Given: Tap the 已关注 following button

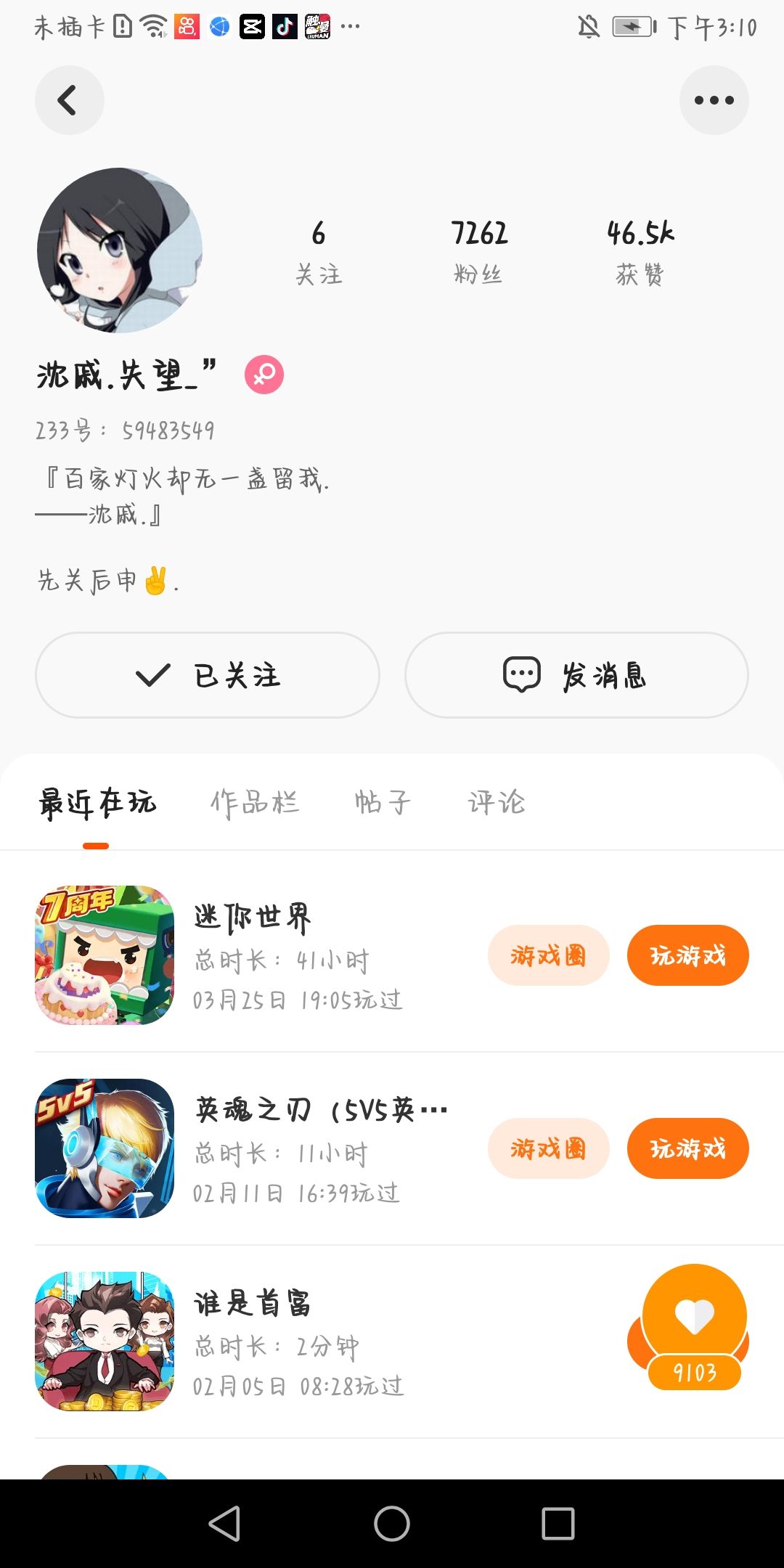Looking at the screenshot, I should click(x=208, y=675).
